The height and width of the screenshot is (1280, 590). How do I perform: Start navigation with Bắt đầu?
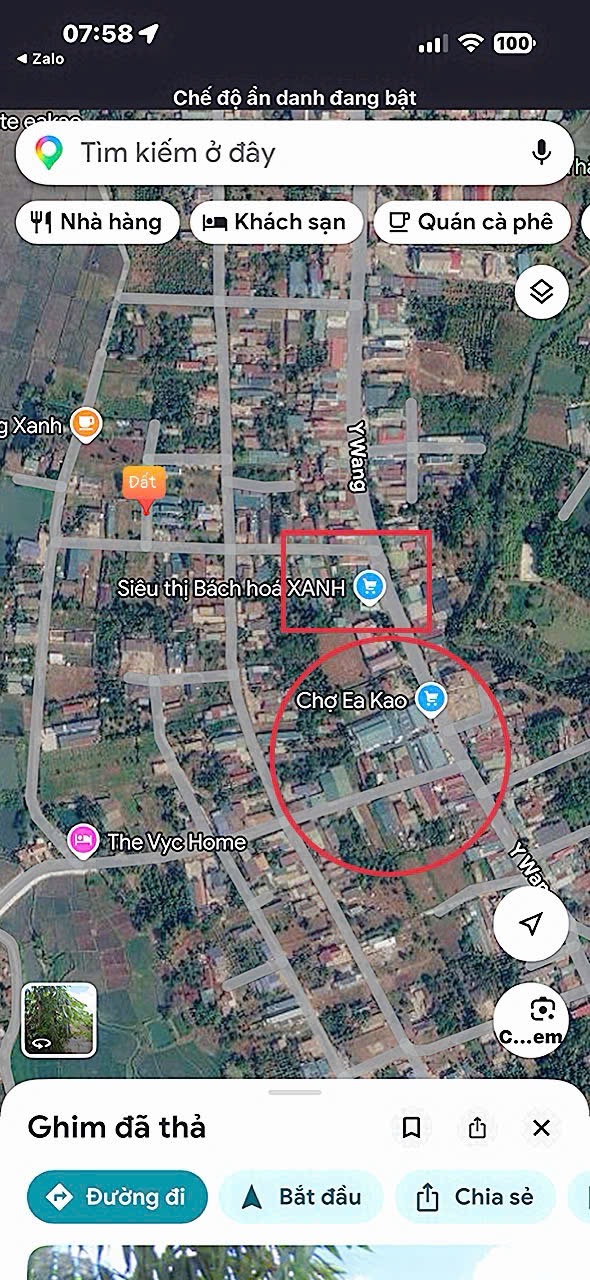[302, 1197]
